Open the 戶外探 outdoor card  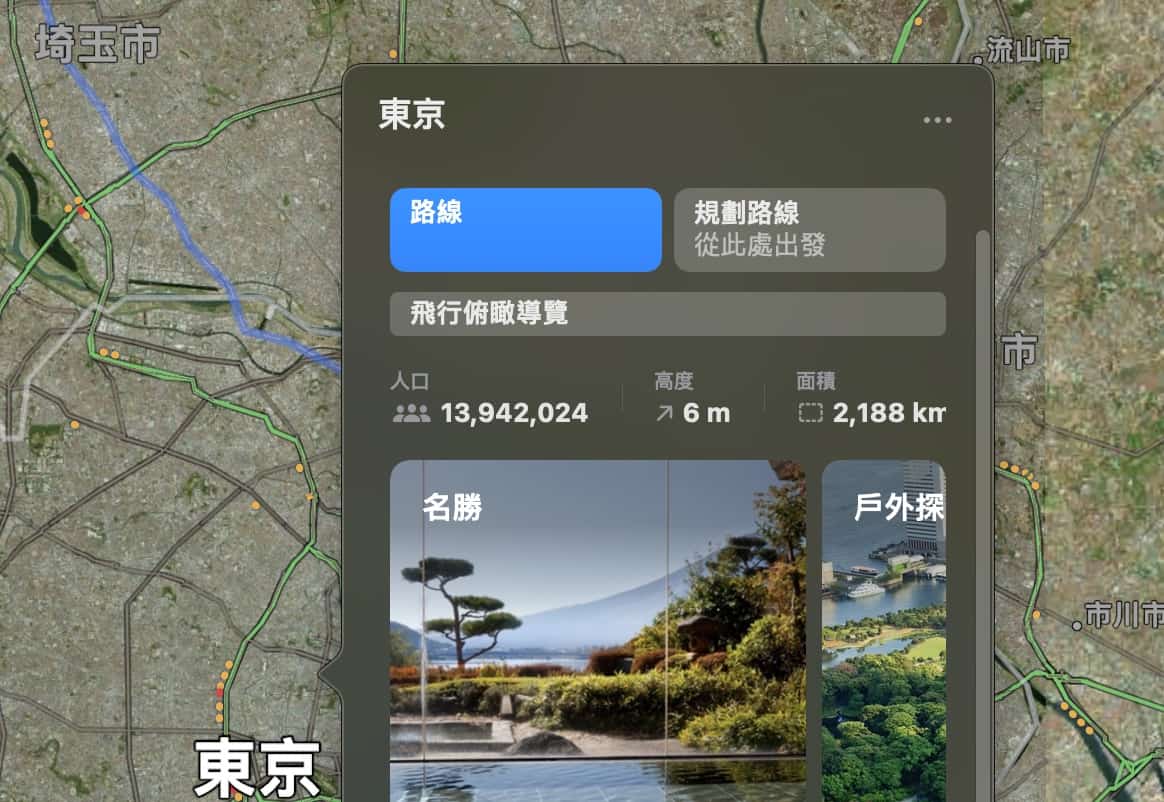tap(883, 630)
